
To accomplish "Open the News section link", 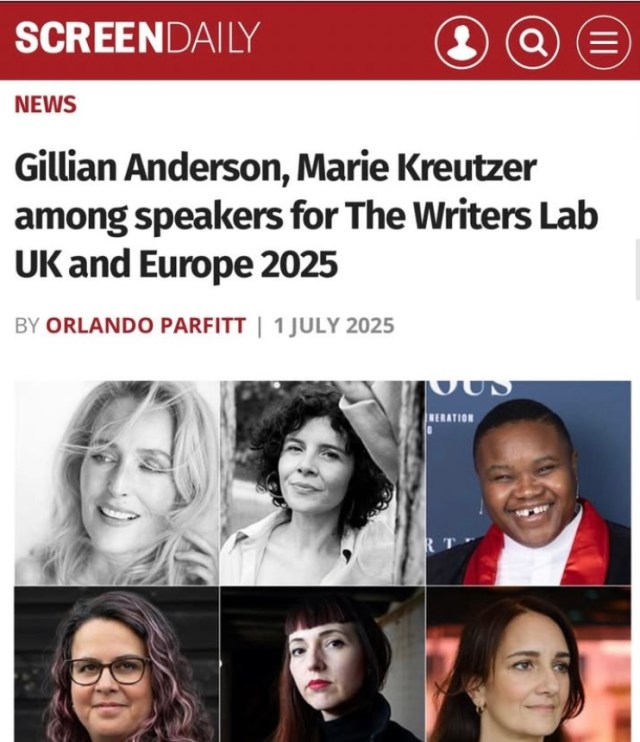I will [x=45, y=104].
